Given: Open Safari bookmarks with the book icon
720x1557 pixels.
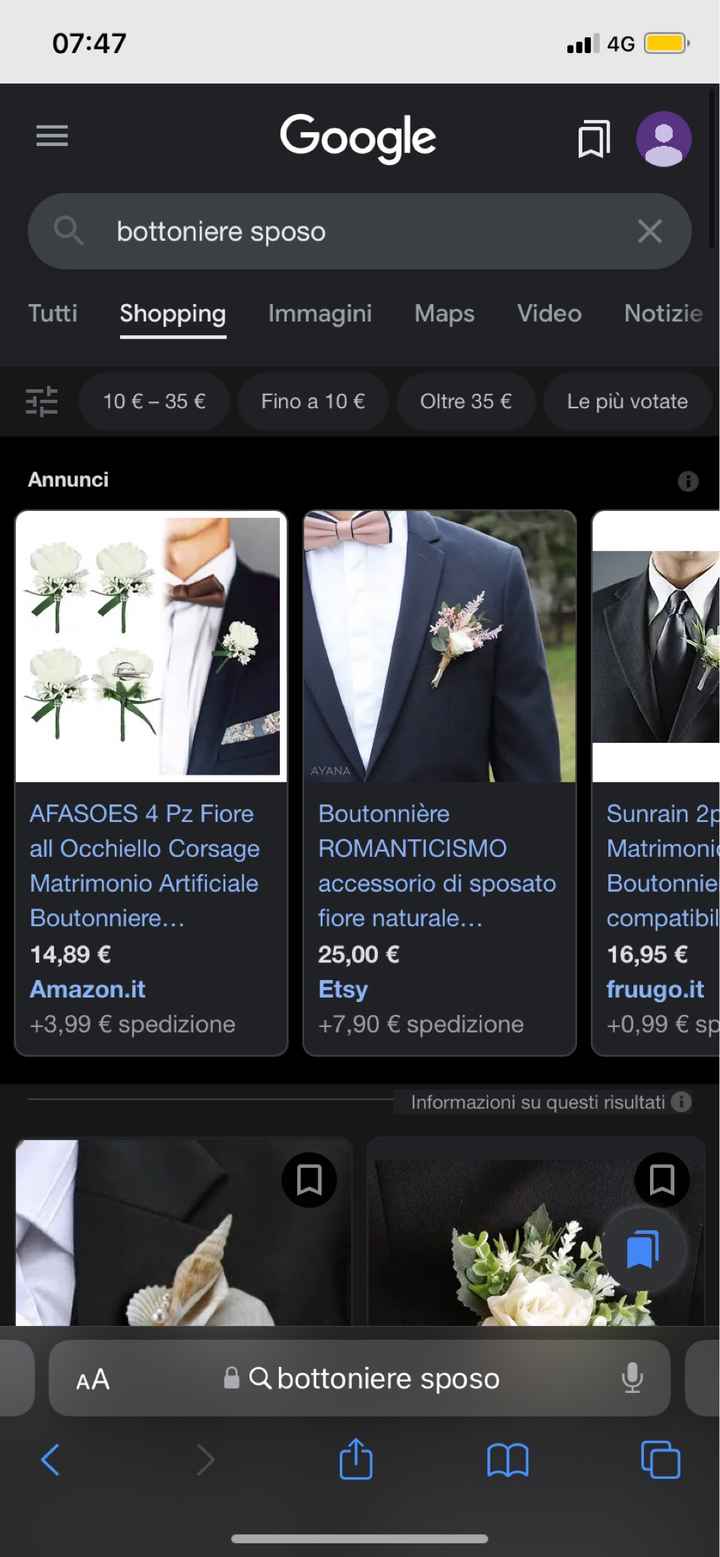Looking at the screenshot, I should tap(507, 1460).
